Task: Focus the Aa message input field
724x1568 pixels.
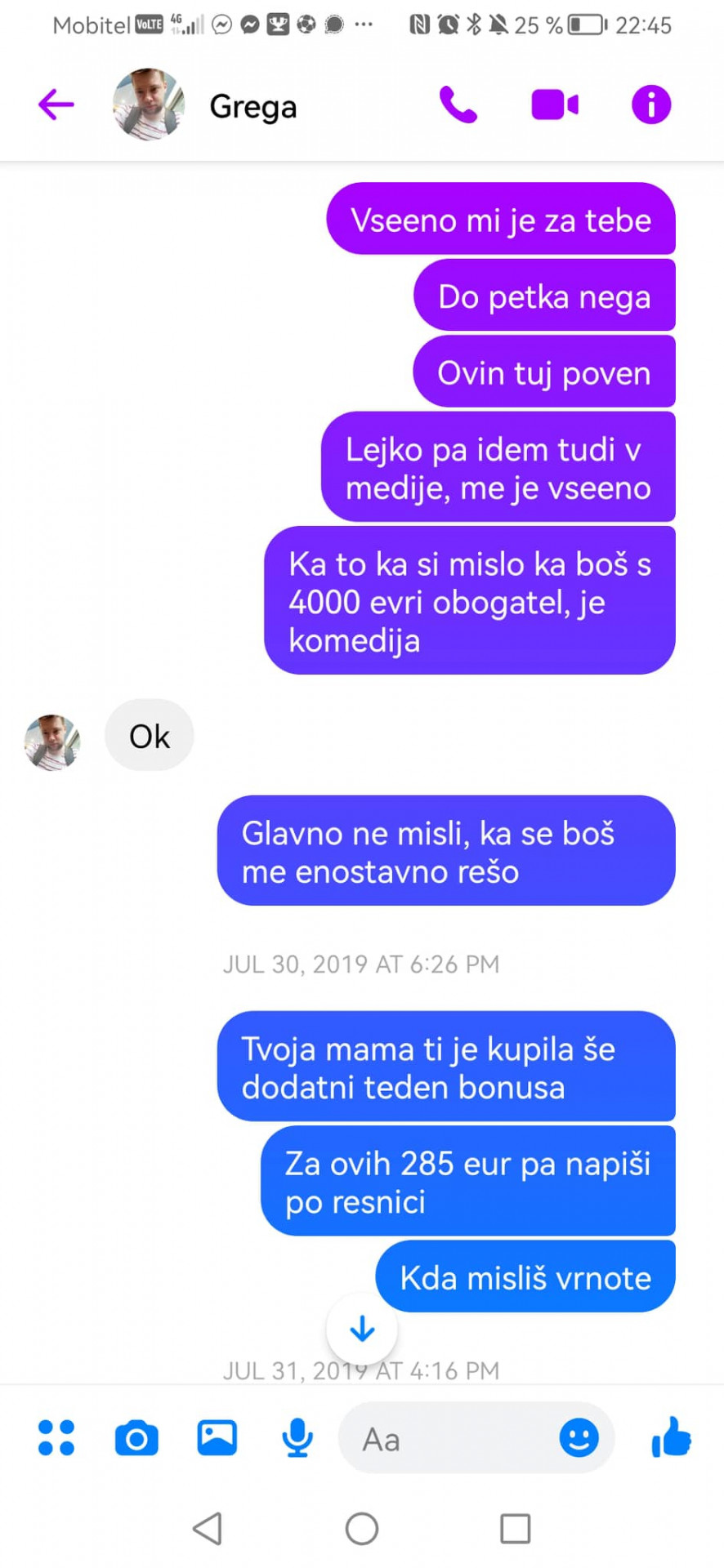Action: [x=449, y=1439]
